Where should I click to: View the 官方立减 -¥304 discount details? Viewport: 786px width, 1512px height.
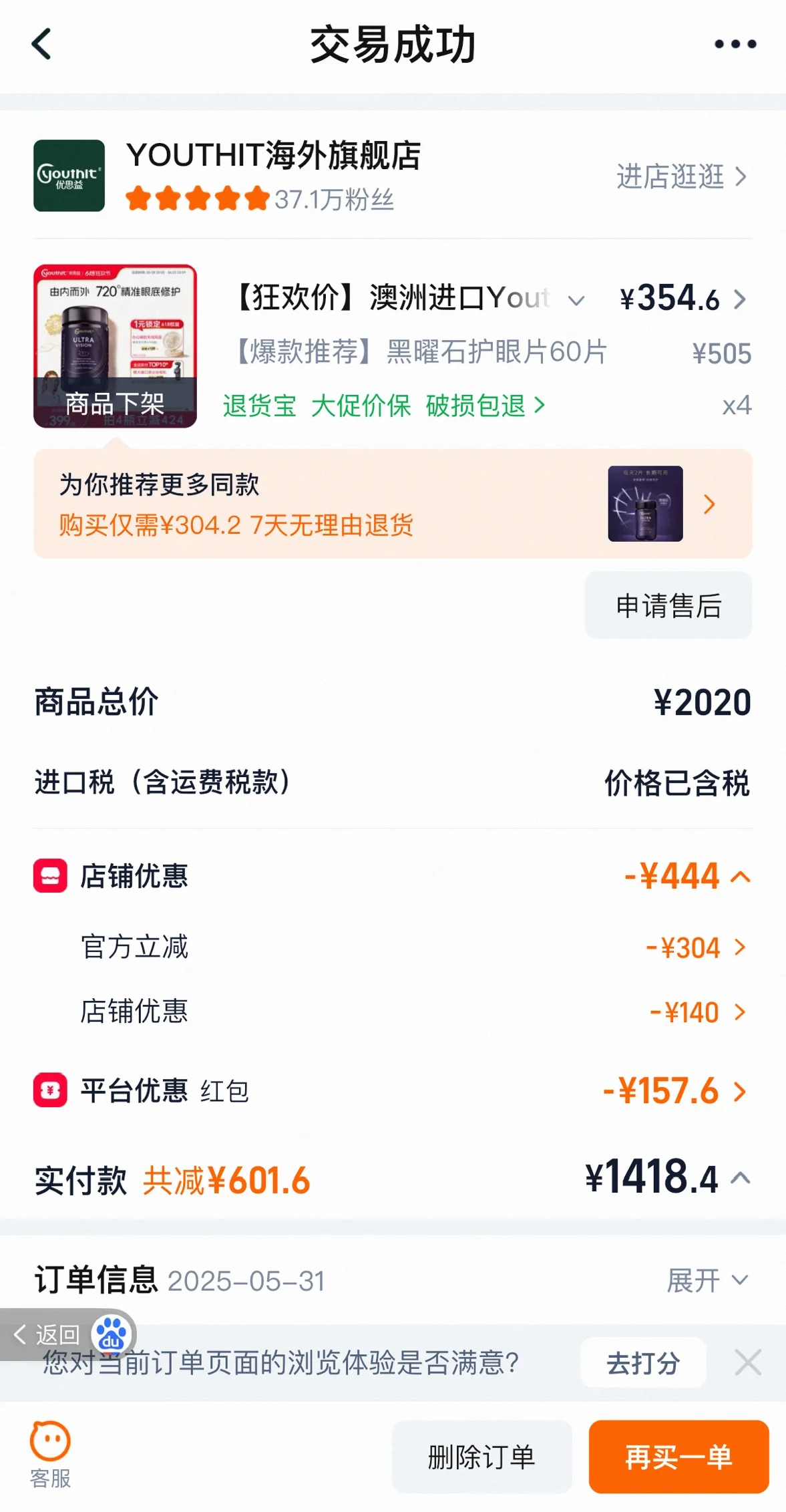(695, 947)
